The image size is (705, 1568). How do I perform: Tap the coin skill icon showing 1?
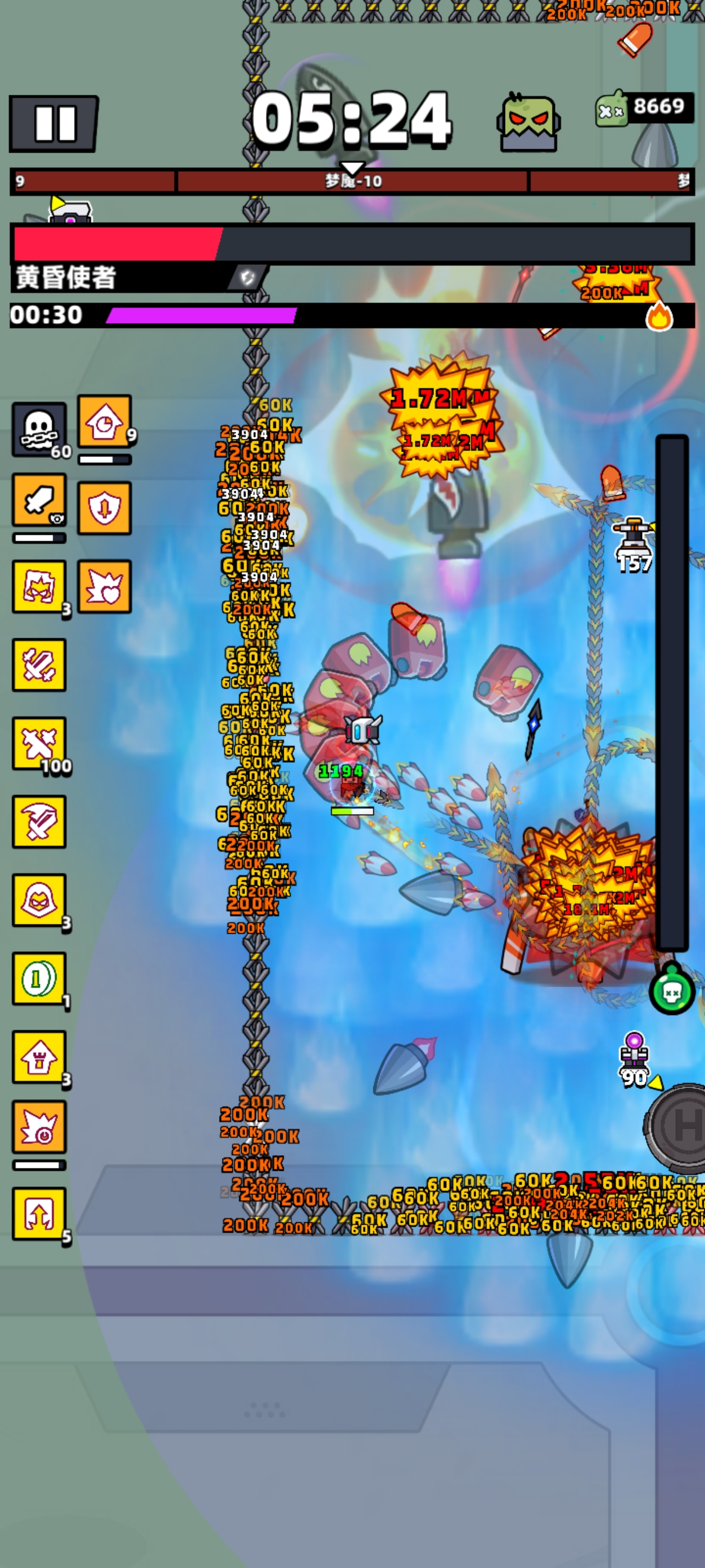click(39, 978)
